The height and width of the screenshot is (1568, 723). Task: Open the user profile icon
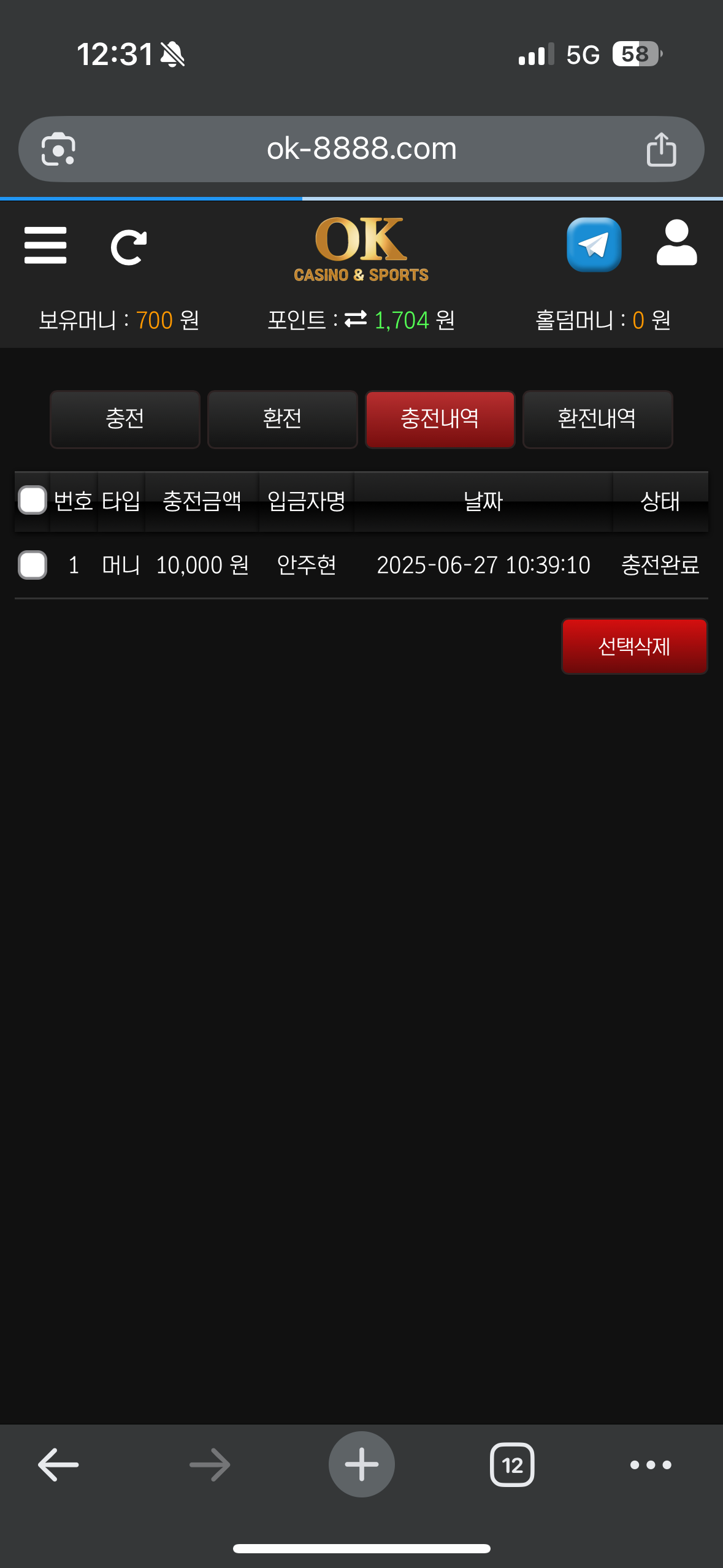click(x=676, y=244)
